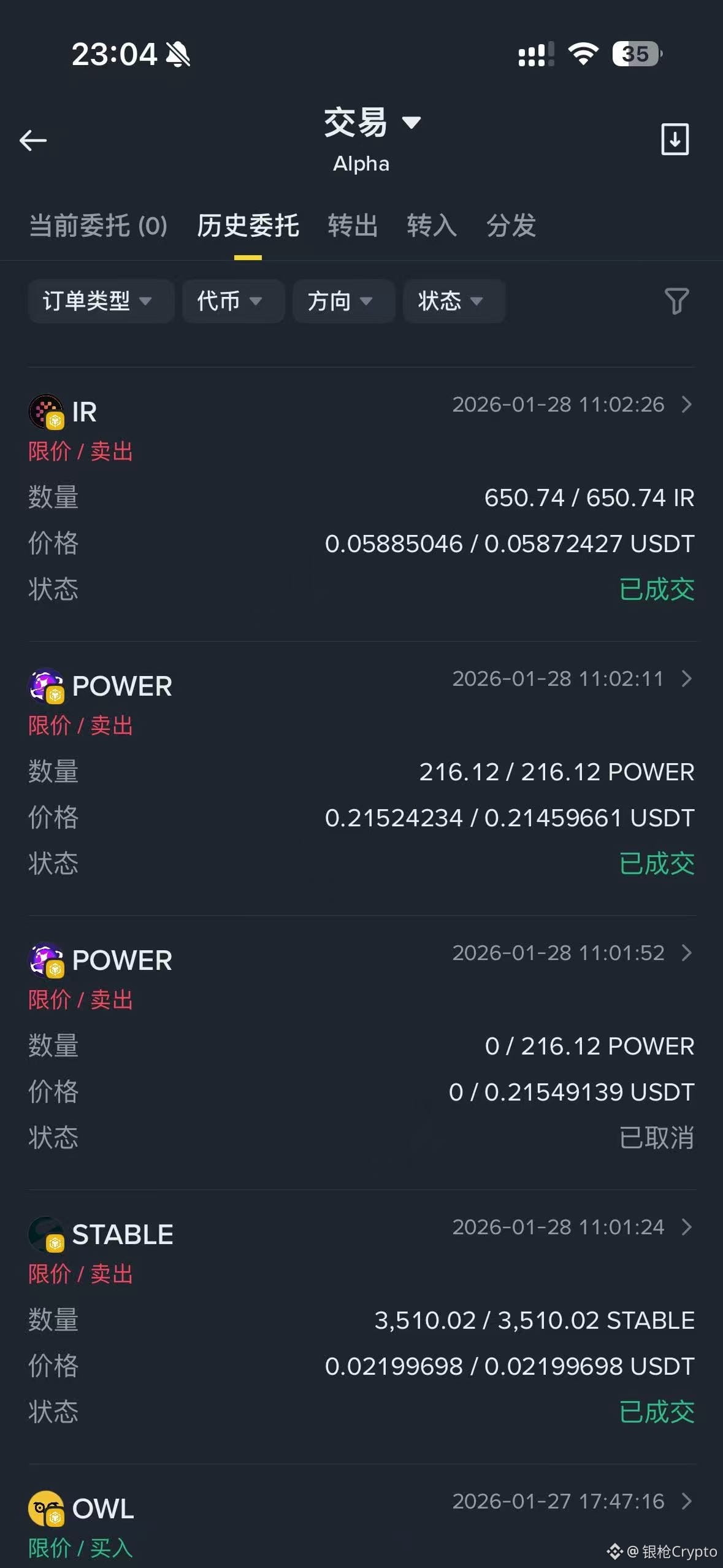Open the funnel filter icon

pyautogui.click(x=676, y=301)
